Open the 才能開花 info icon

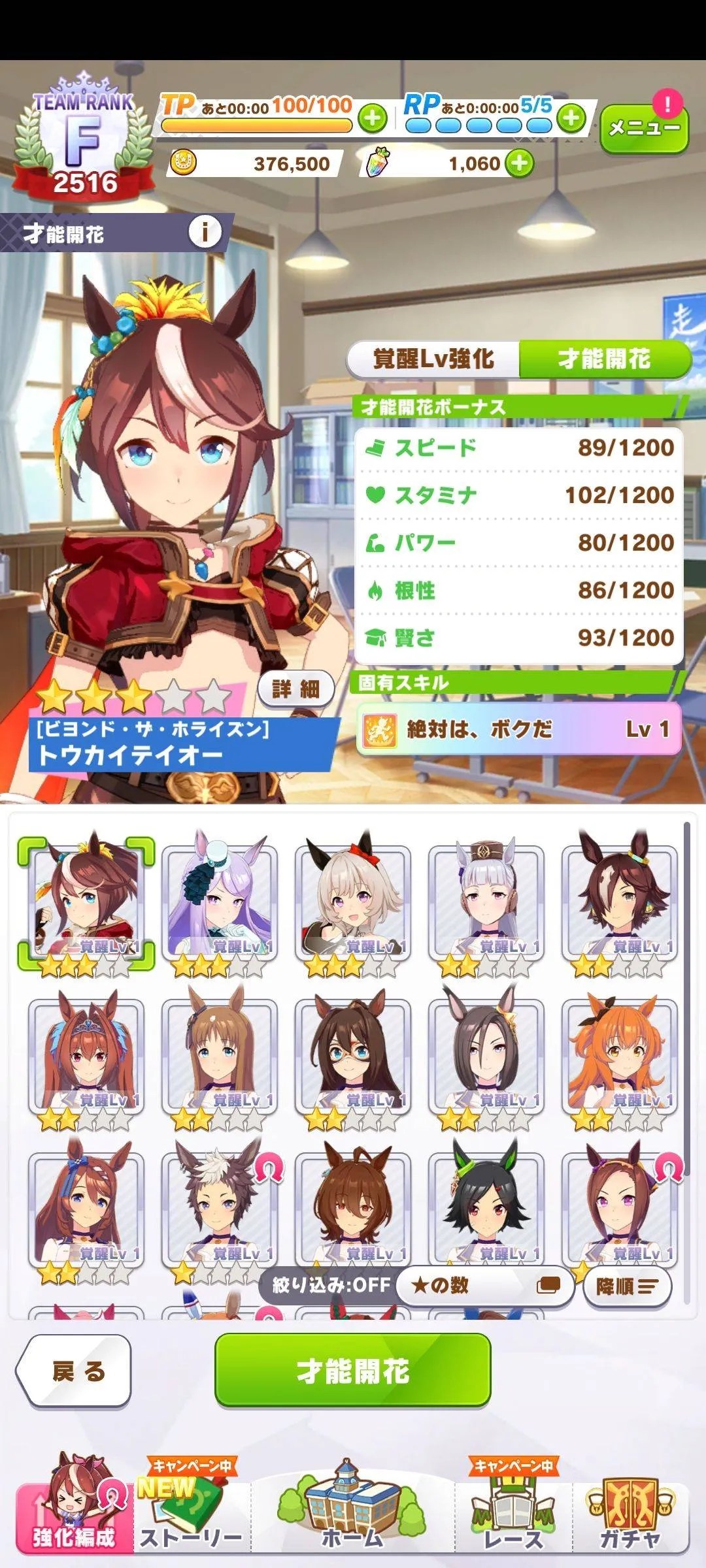click(x=205, y=232)
